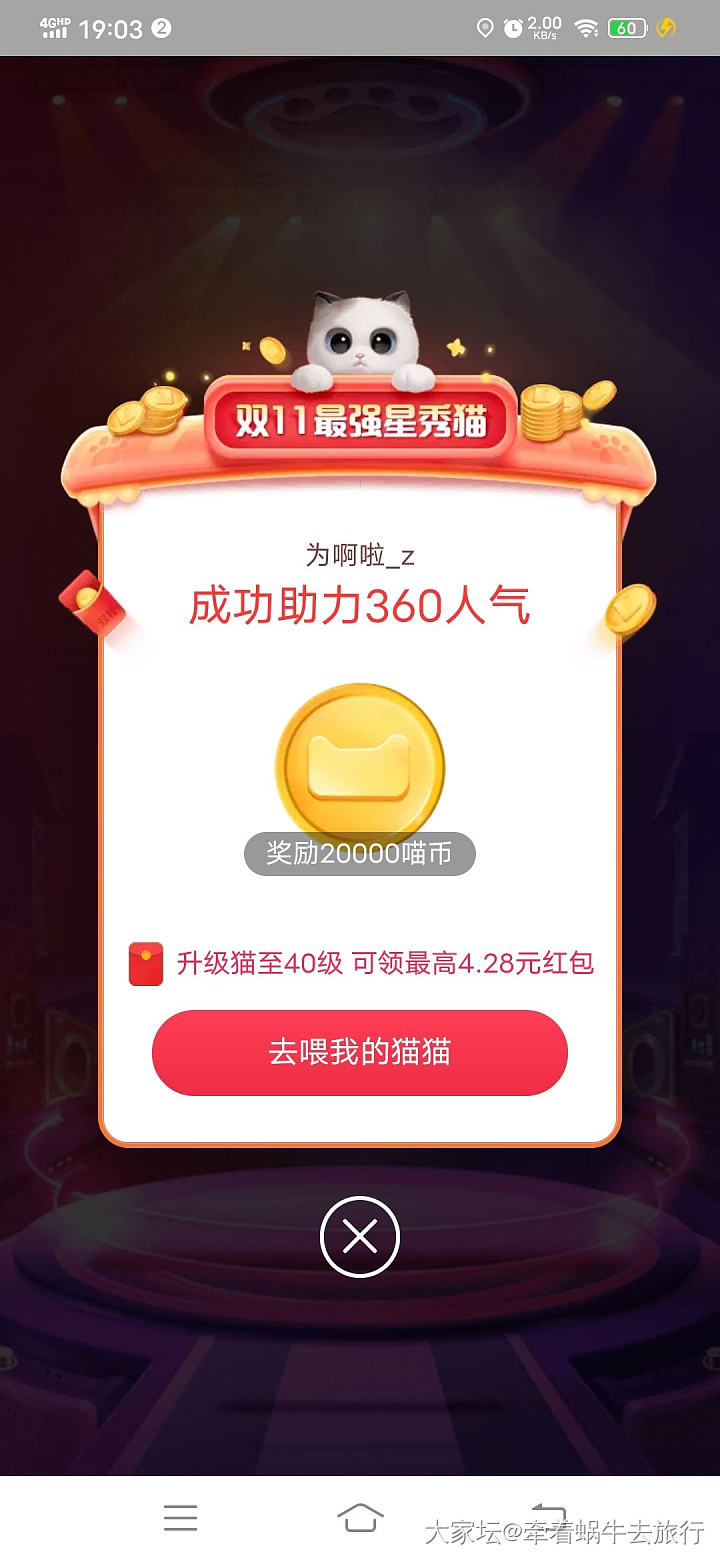Dismiss the popup with the X button
Screen dimensions: 720x1560
pos(359,1237)
